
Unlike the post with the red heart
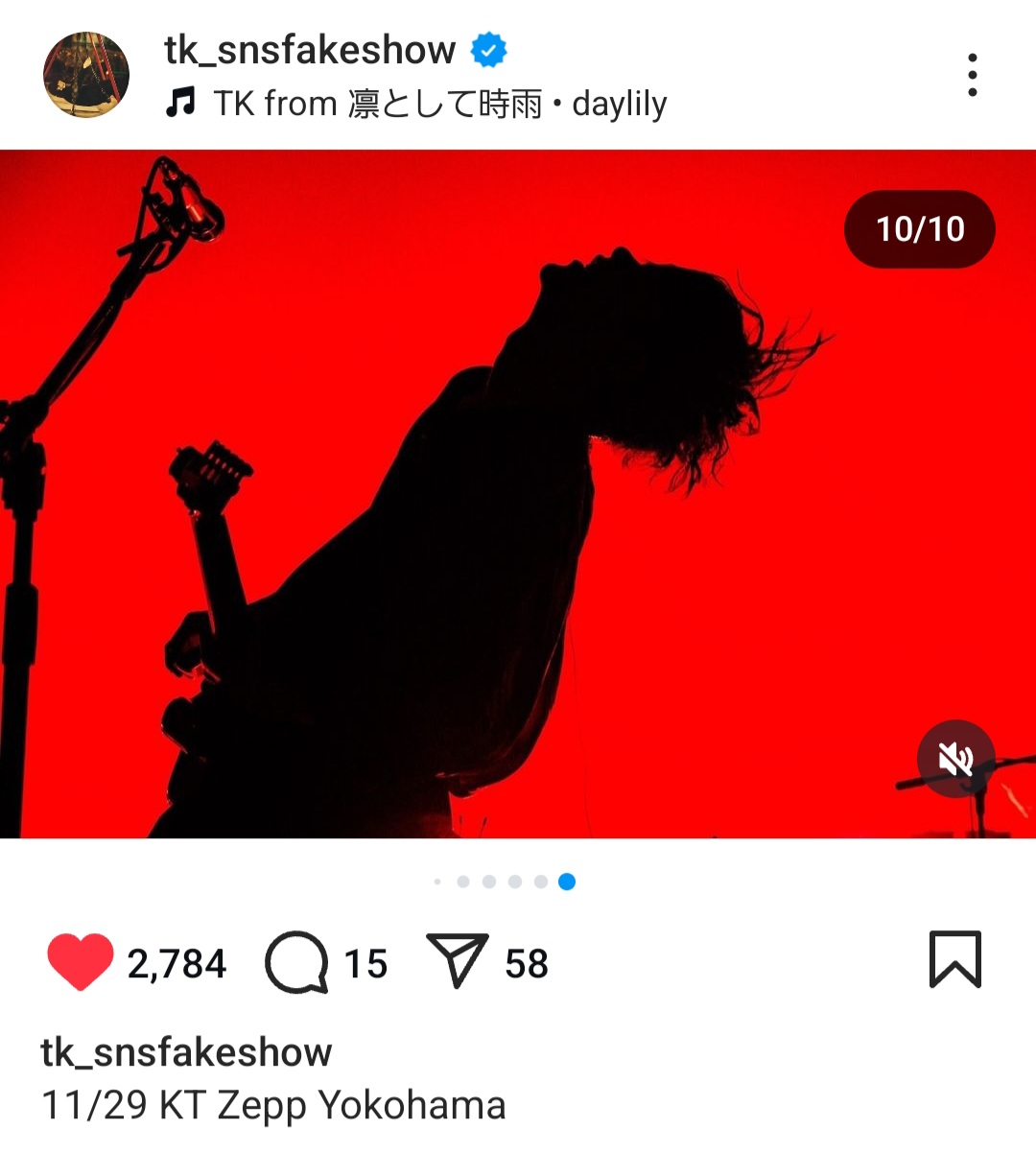[81, 961]
